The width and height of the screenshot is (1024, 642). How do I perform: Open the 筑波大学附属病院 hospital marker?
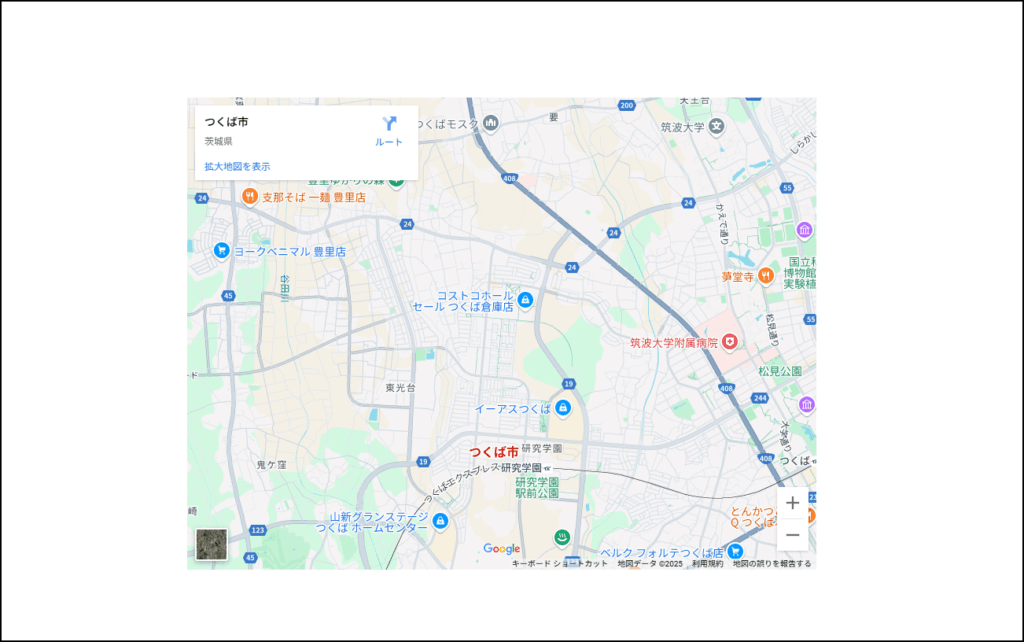click(730, 342)
